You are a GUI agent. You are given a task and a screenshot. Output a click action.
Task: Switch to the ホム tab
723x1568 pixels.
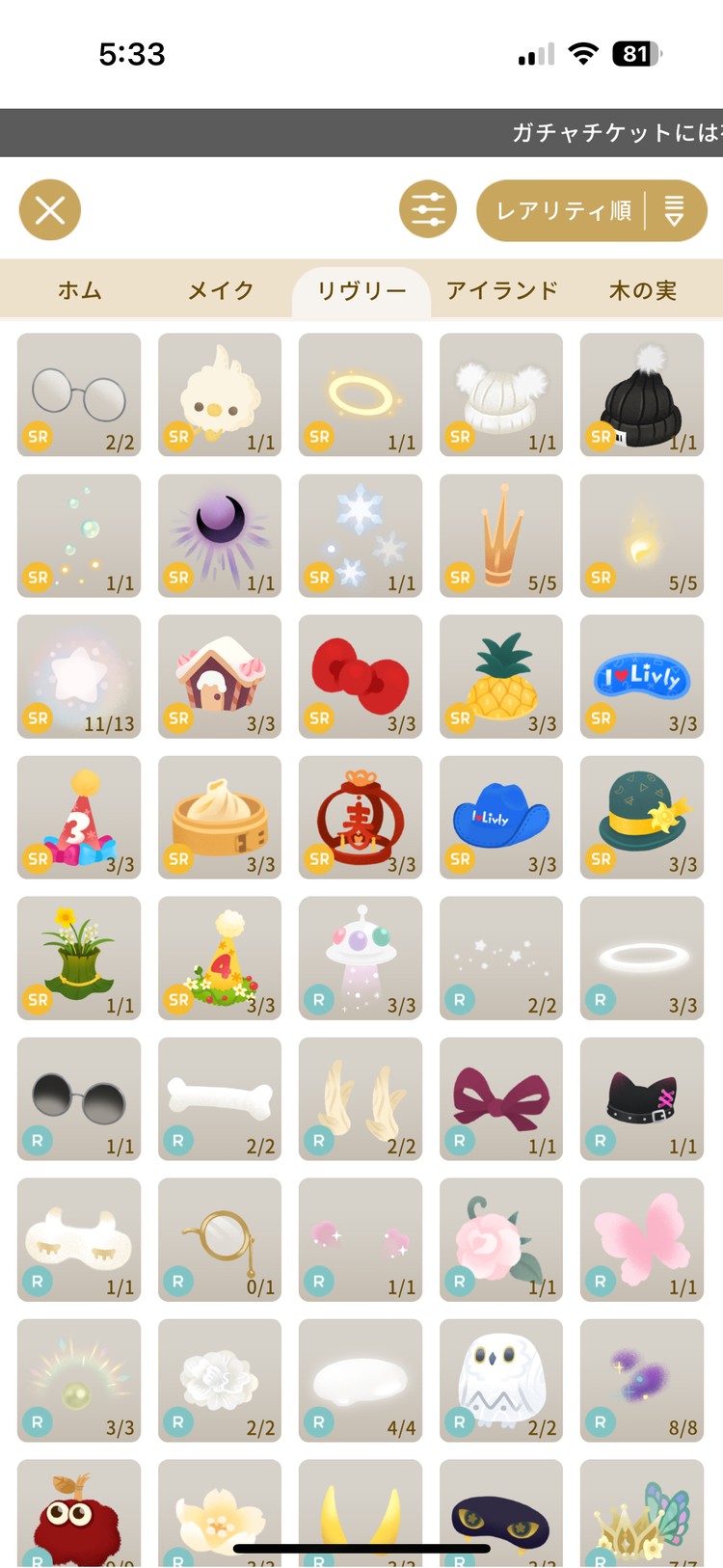click(x=79, y=290)
